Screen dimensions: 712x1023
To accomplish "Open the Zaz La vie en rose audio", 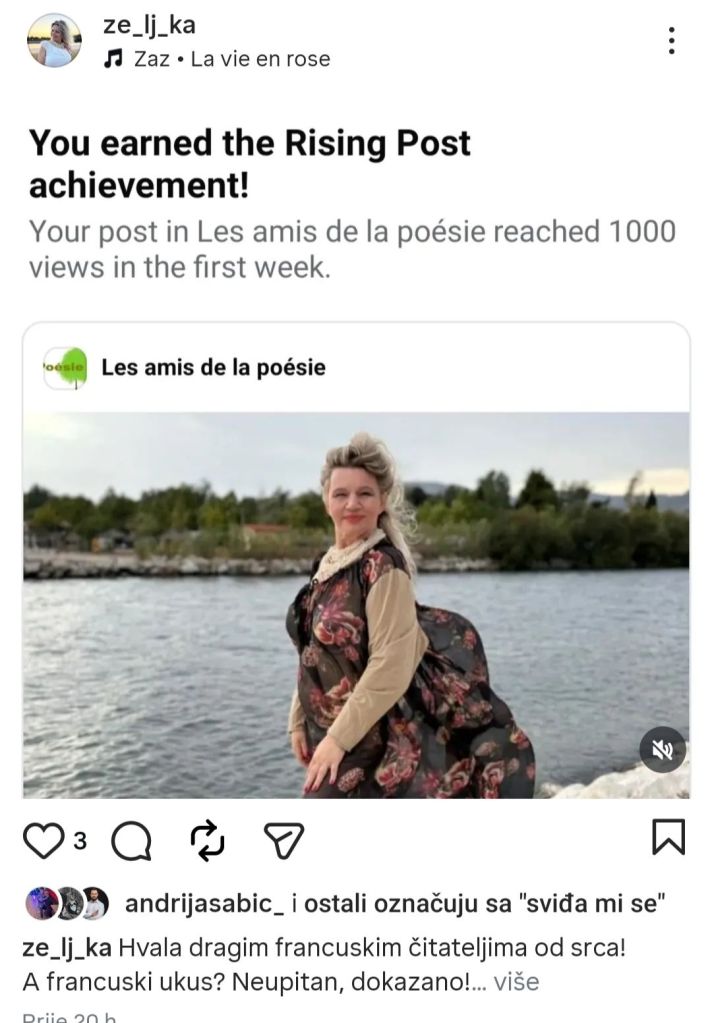I will (230, 59).
